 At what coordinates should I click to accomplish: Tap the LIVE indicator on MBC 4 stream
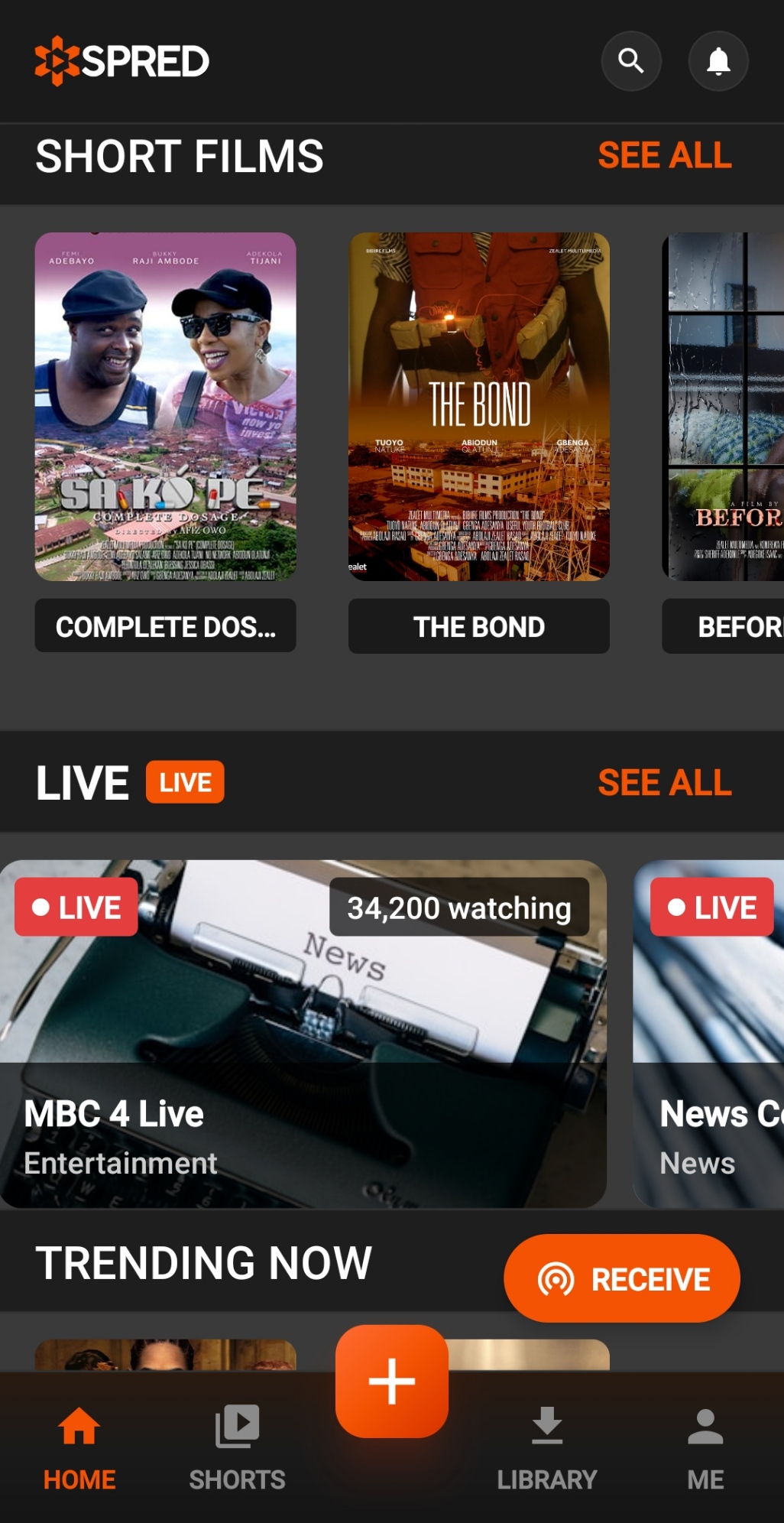[x=76, y=907]
